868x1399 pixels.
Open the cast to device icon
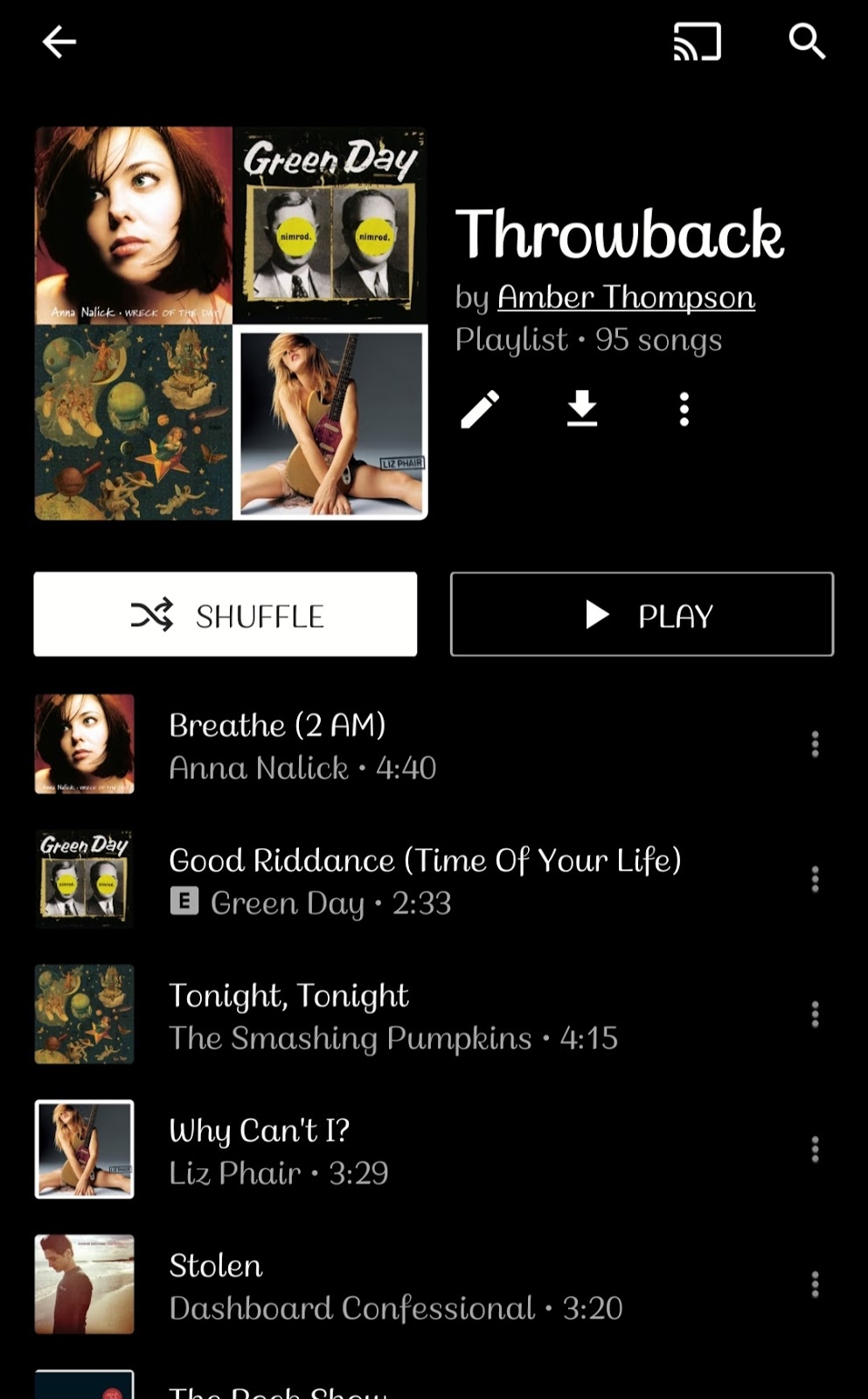coord(697,41)
